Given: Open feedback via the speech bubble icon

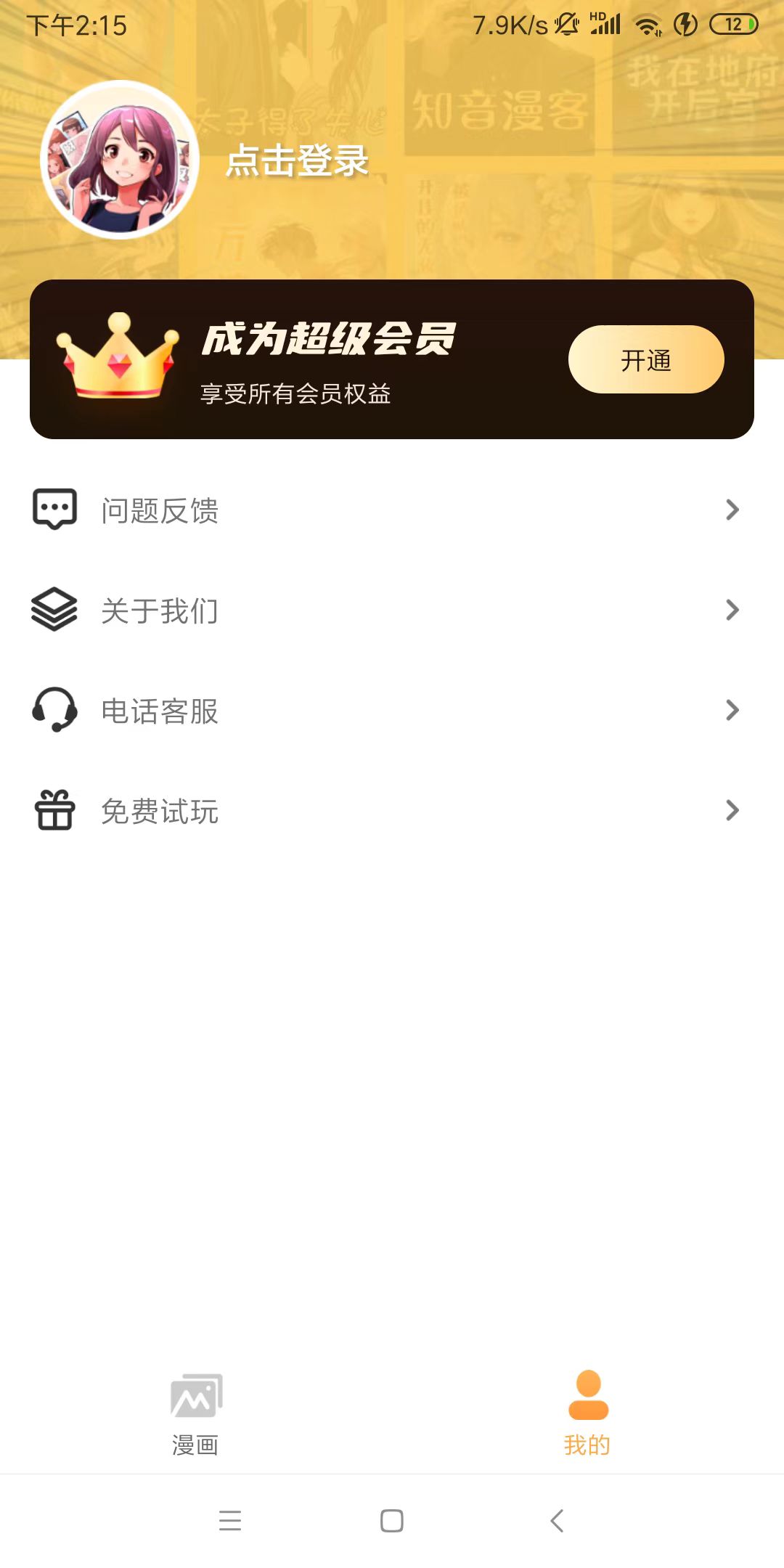Looking at the screenshot, I should click(54, 510).
